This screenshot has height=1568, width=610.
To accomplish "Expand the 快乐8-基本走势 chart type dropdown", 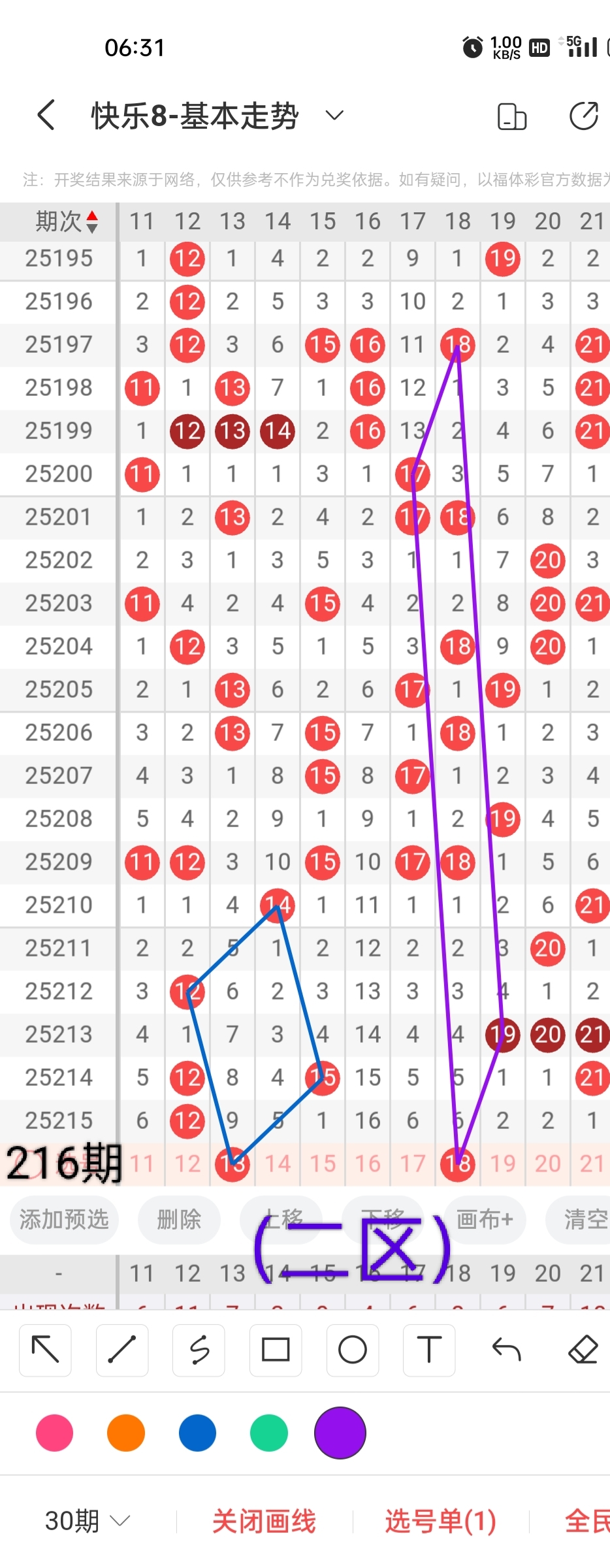I will click(334, 116).
